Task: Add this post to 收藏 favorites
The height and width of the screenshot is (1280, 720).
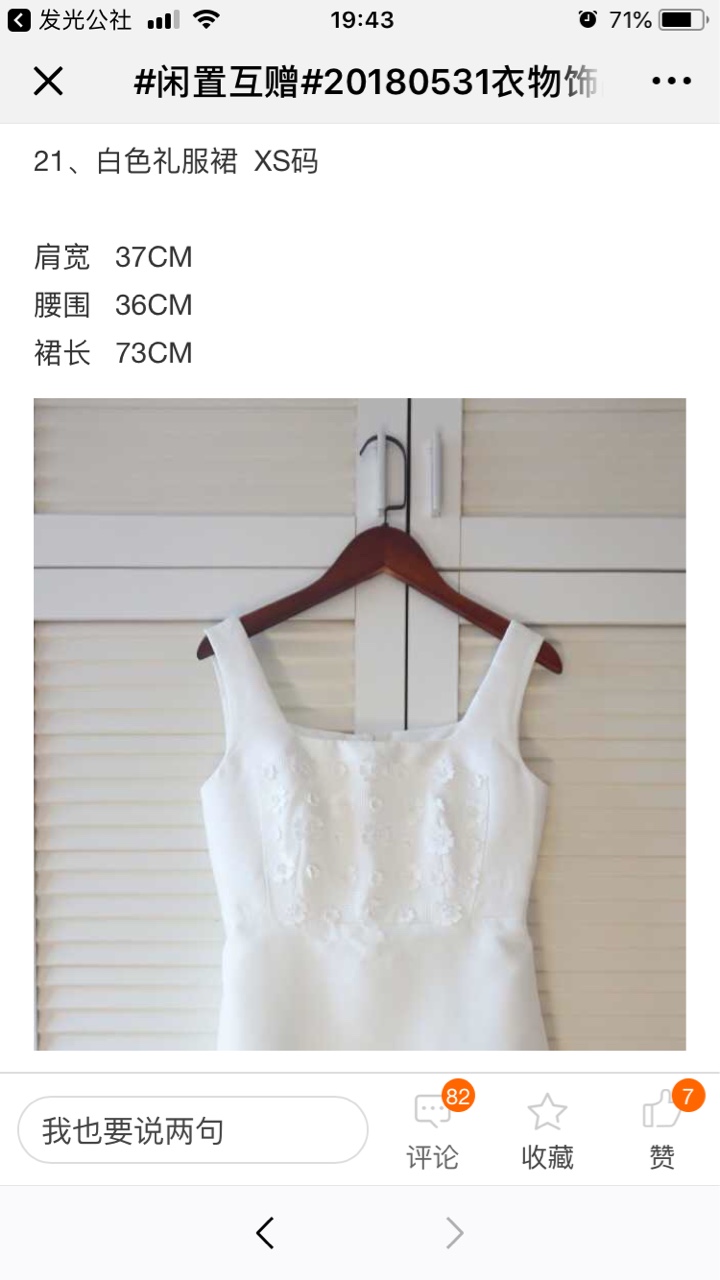Action: 547,1132
